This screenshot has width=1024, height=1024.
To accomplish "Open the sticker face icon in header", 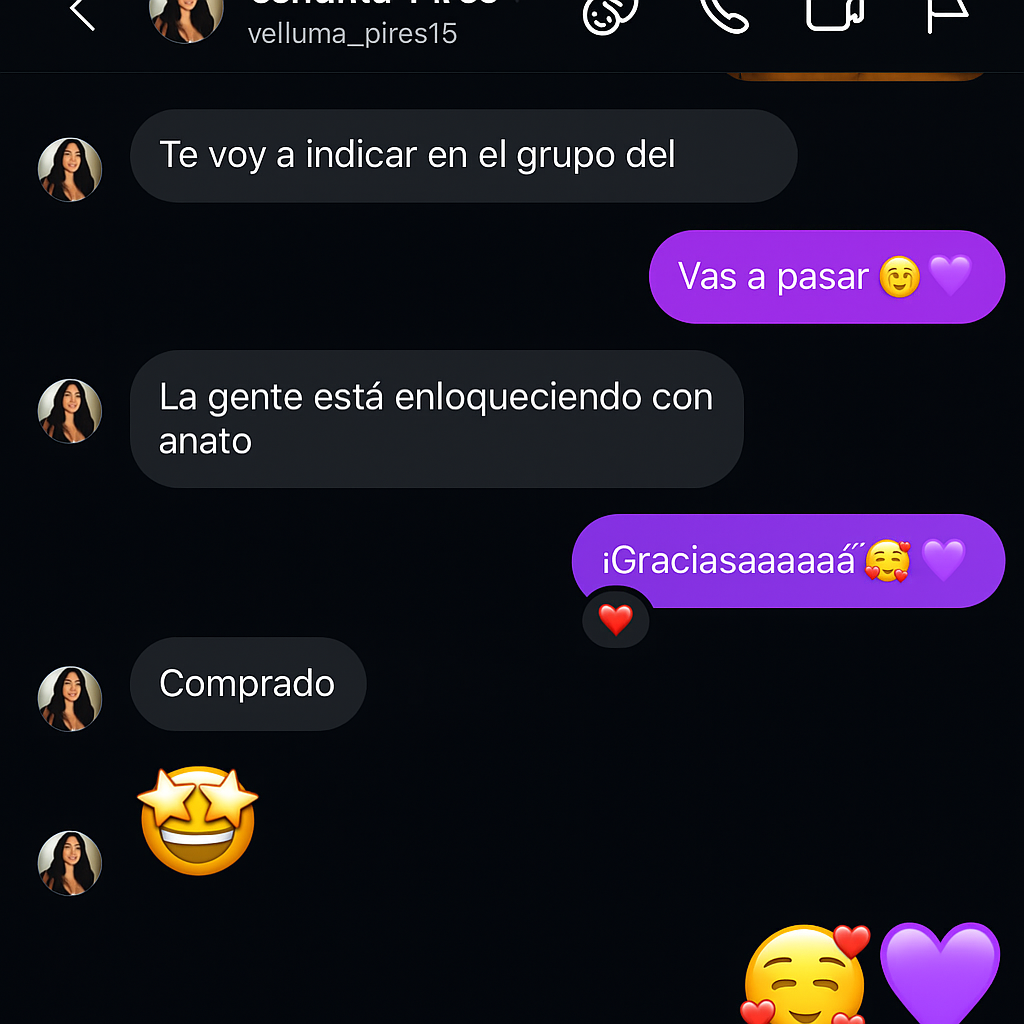I will click(611, 14).
